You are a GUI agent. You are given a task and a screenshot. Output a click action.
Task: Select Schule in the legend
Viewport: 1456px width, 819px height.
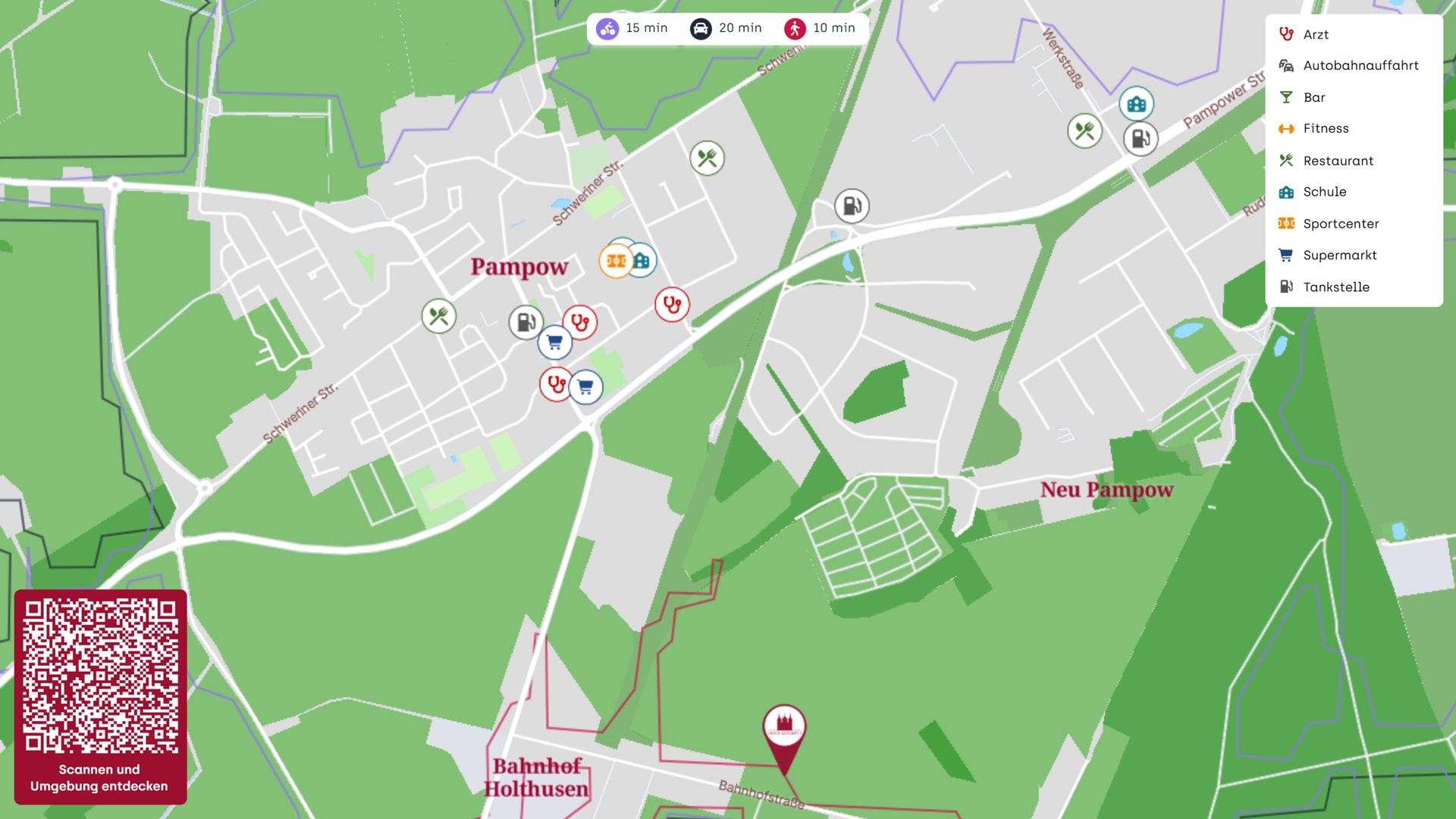tap(1324, 192)
